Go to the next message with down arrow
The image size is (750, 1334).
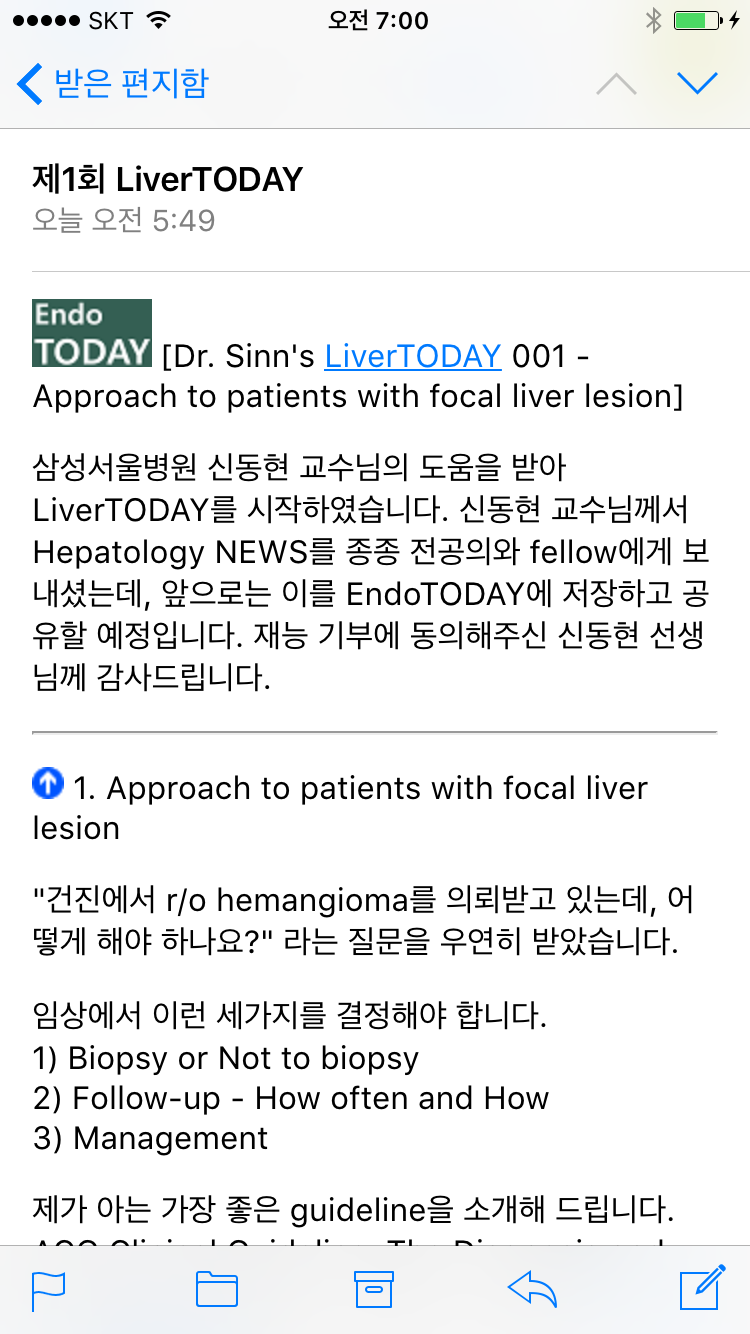[697, 83]
